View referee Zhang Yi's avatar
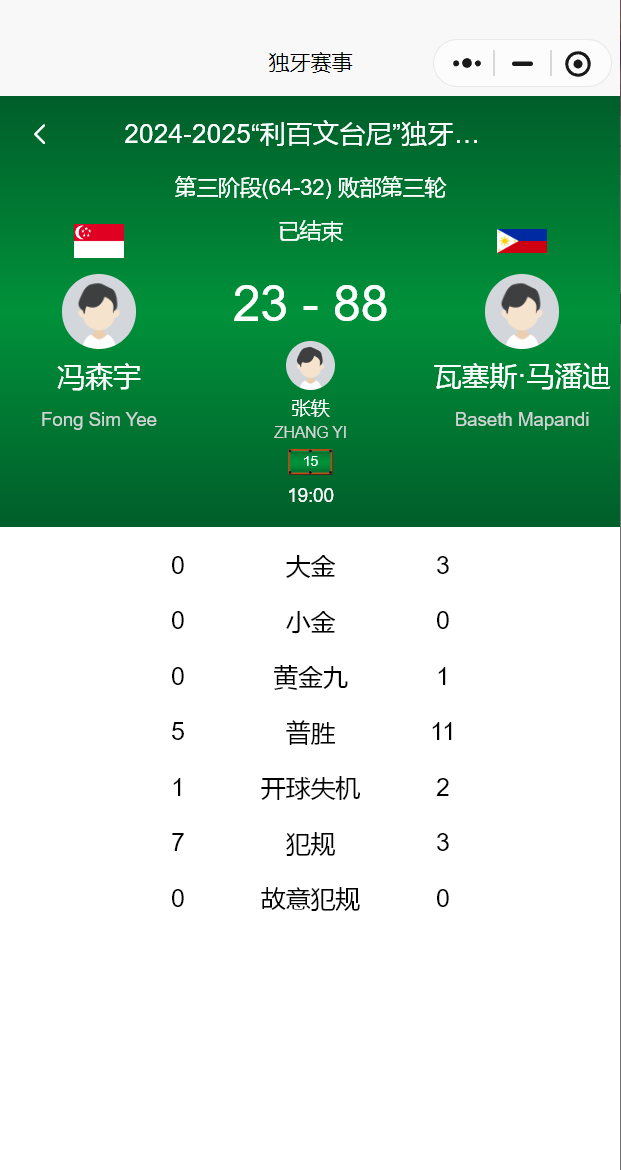 (x=310, y=365)
